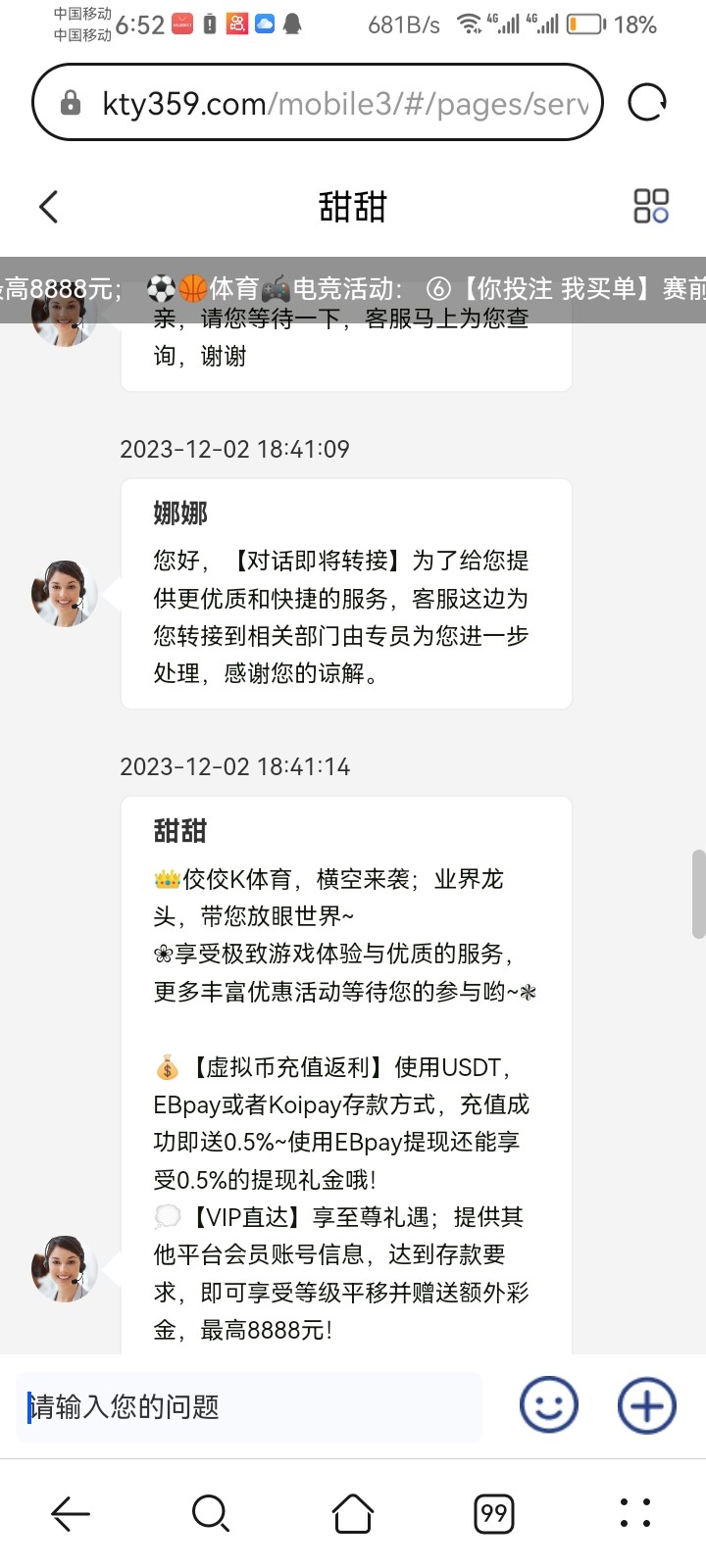Open the emoji picker in chat
Screen dimensions: 706x1568
click(548, 1404)
